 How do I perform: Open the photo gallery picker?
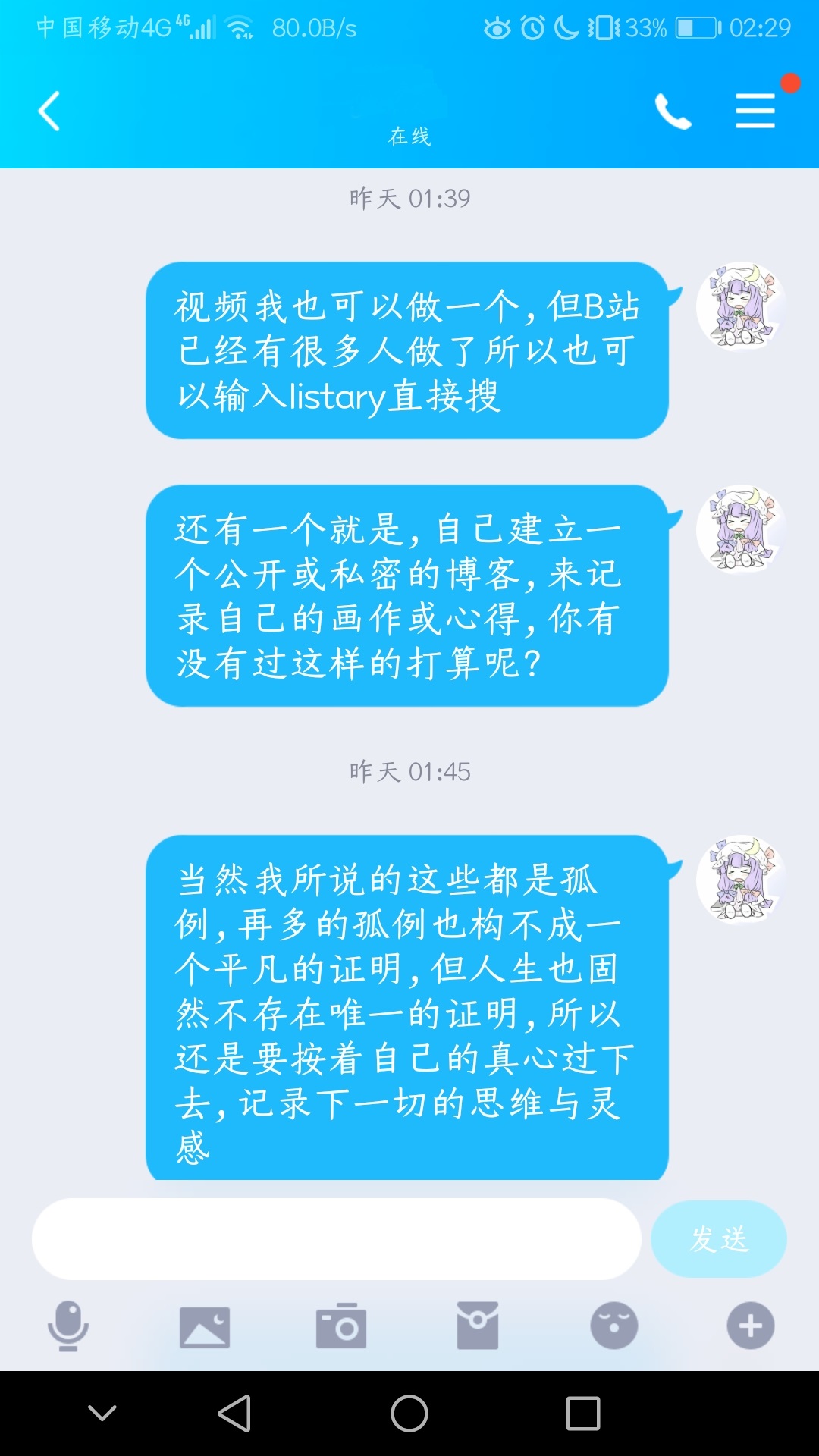click(x=205, y=1326)
